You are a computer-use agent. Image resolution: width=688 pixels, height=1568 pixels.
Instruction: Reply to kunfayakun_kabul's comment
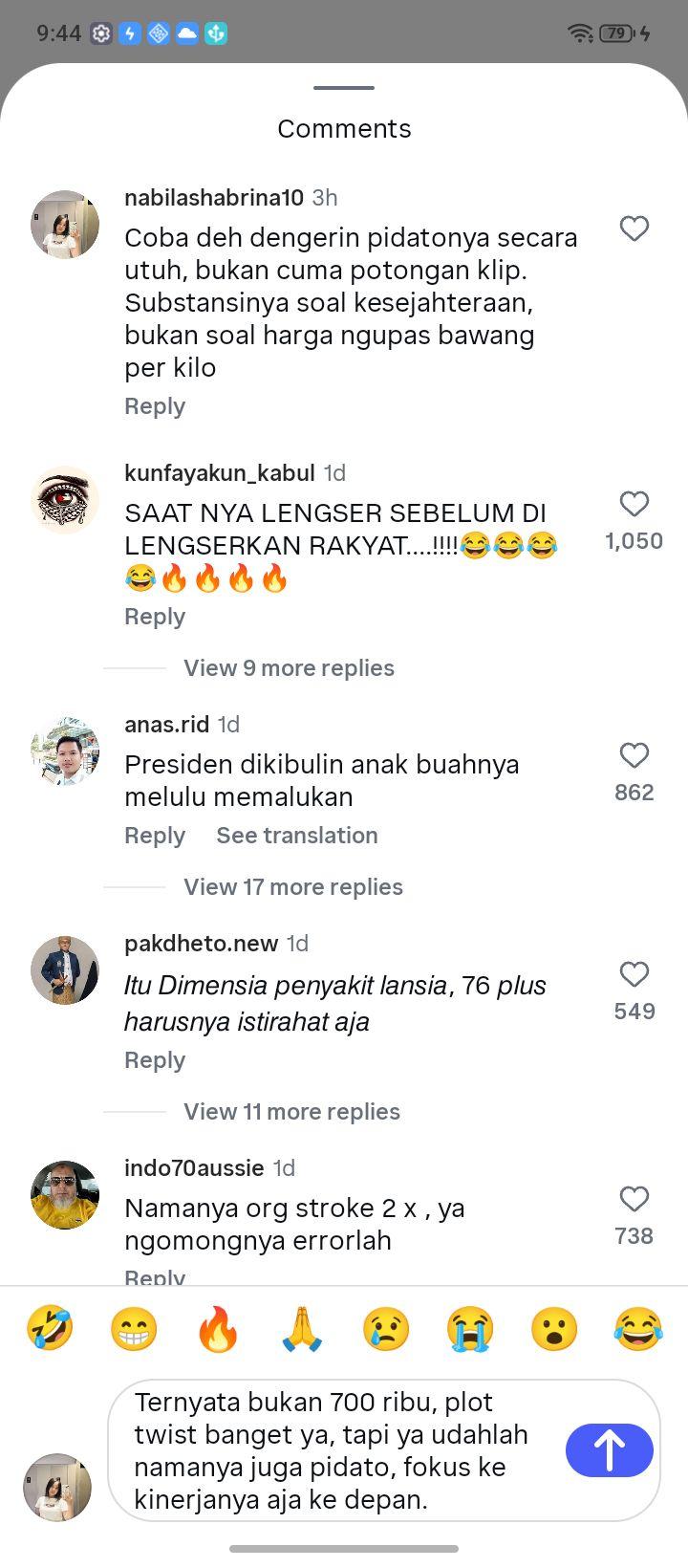155,617
